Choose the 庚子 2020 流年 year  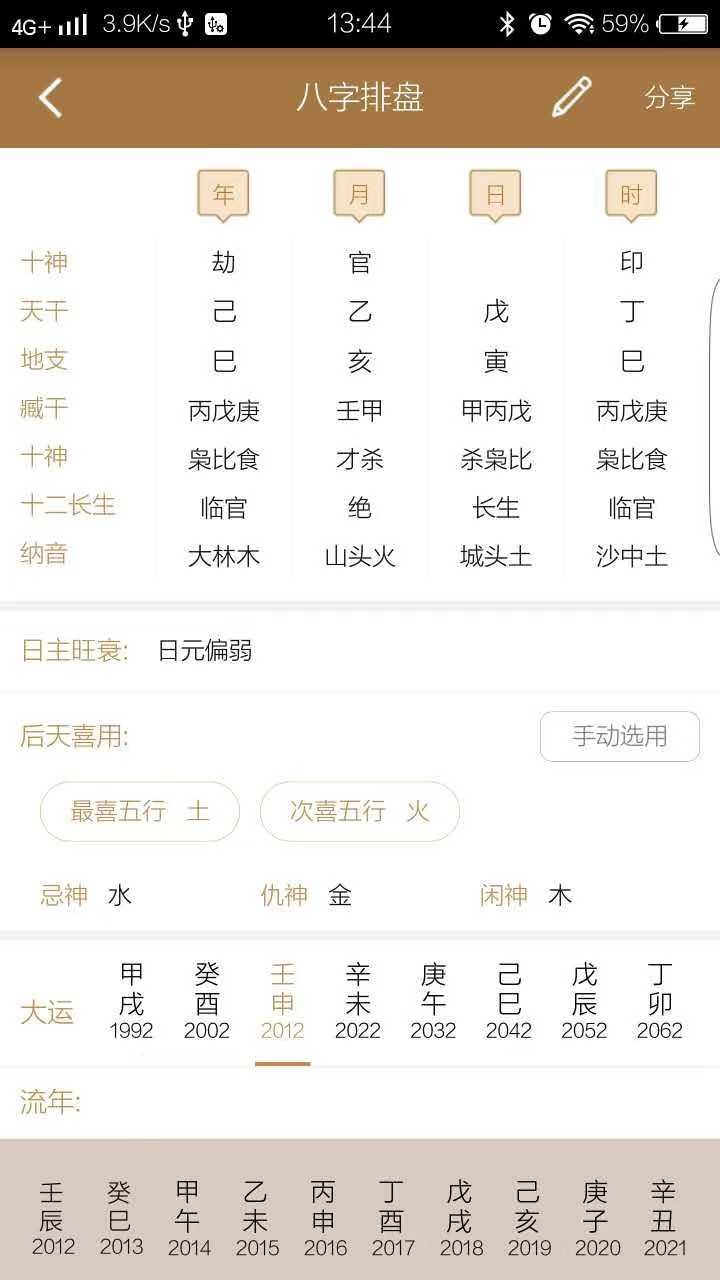click(x=597, y=1218)
